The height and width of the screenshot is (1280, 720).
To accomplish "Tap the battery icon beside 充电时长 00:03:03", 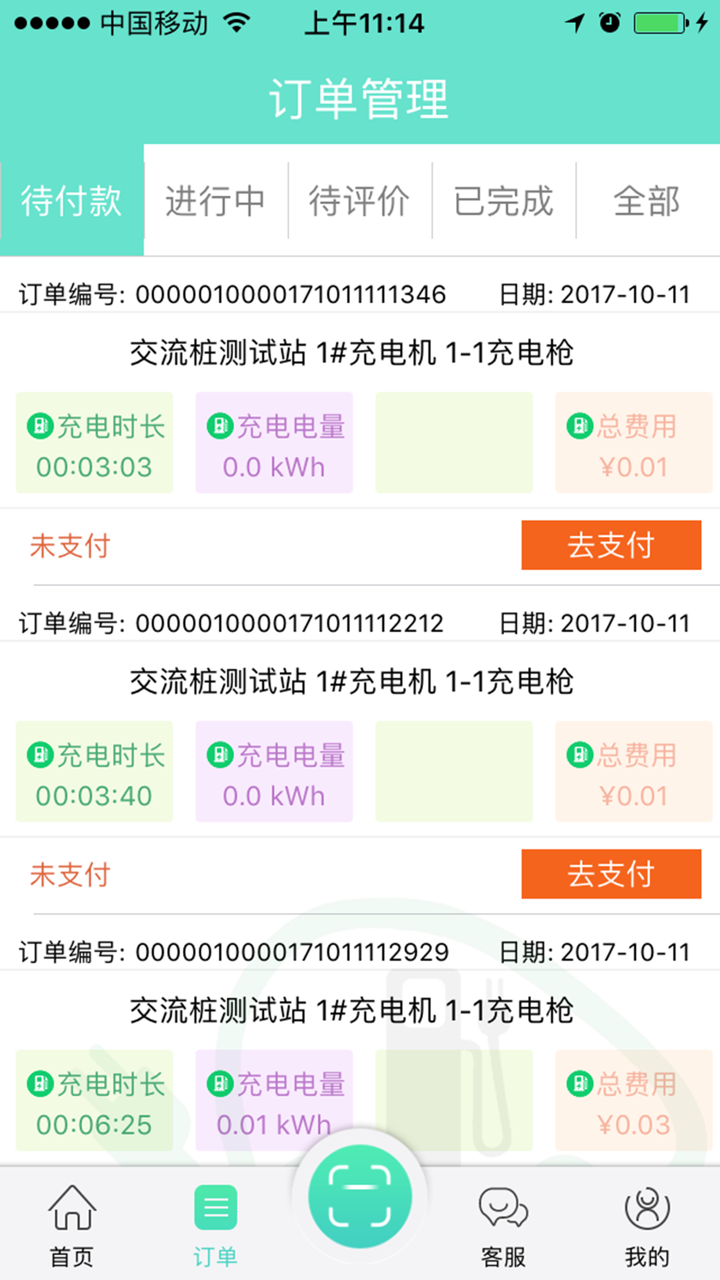I will pyautogui.click(x=38, y=424).
